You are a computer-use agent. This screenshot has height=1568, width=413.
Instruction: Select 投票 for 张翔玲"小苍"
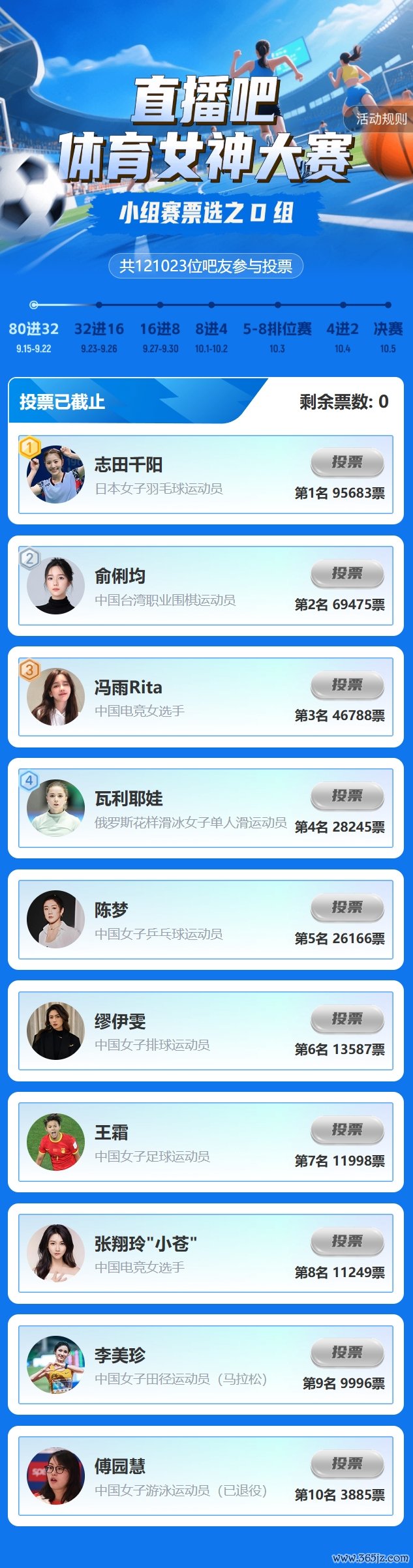tap(346, 1241)
